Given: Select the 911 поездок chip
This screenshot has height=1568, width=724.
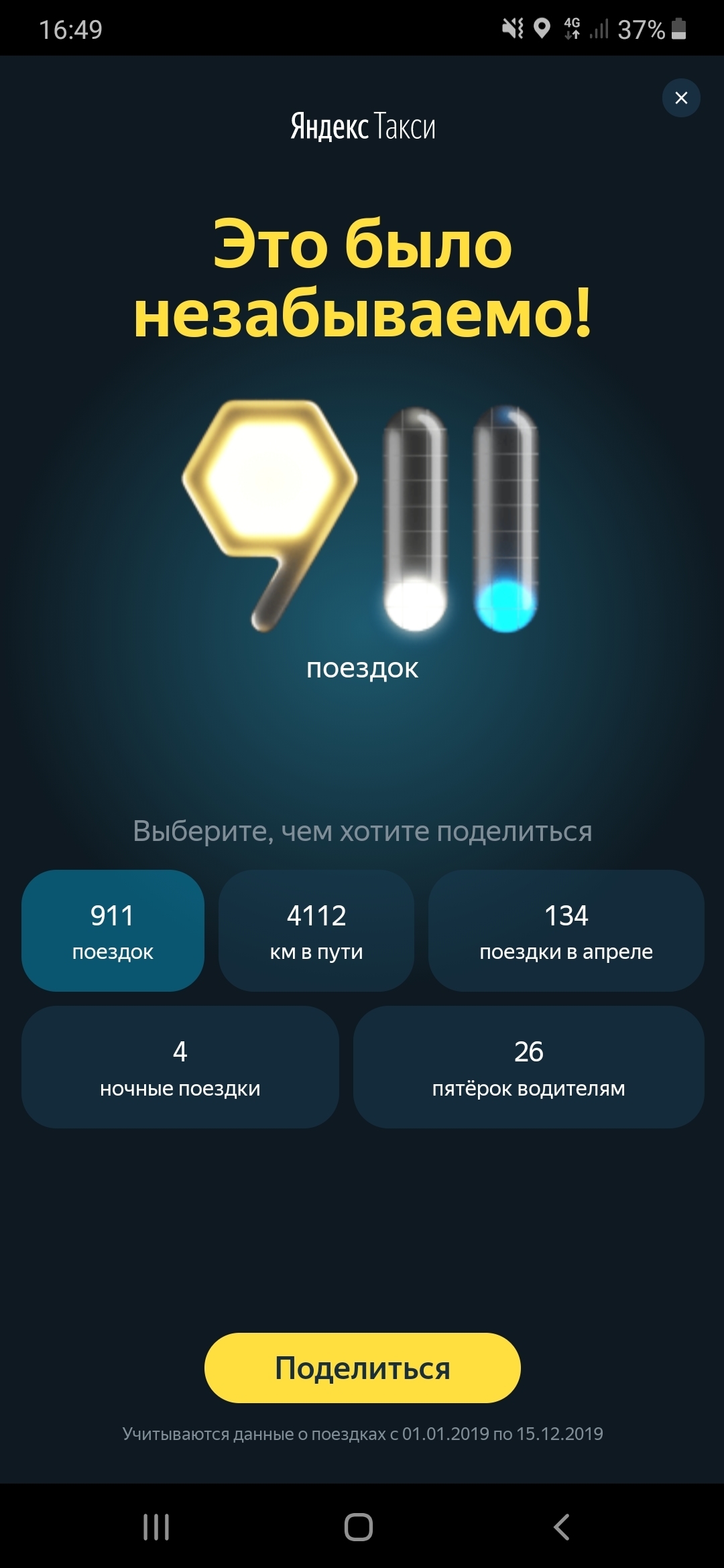Looking at the screenshot, I should point(113,931).
